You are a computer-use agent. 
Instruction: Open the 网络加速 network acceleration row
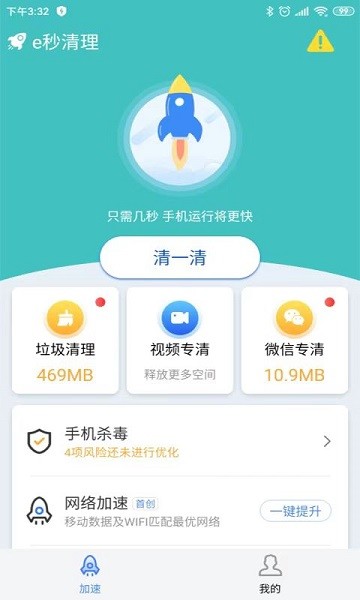[x=180, y=511]
